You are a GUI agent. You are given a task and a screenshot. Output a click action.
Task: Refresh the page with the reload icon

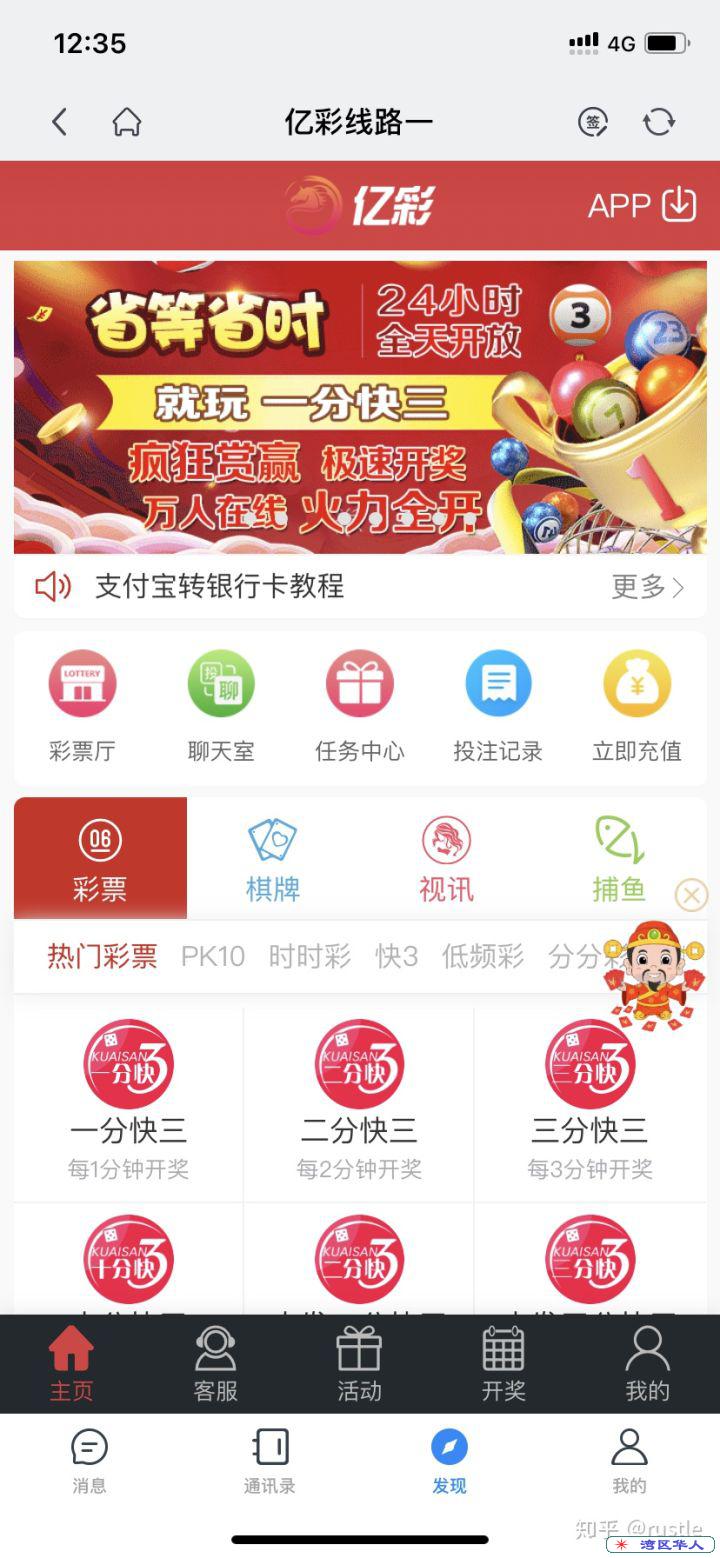[x=658, y=123]
